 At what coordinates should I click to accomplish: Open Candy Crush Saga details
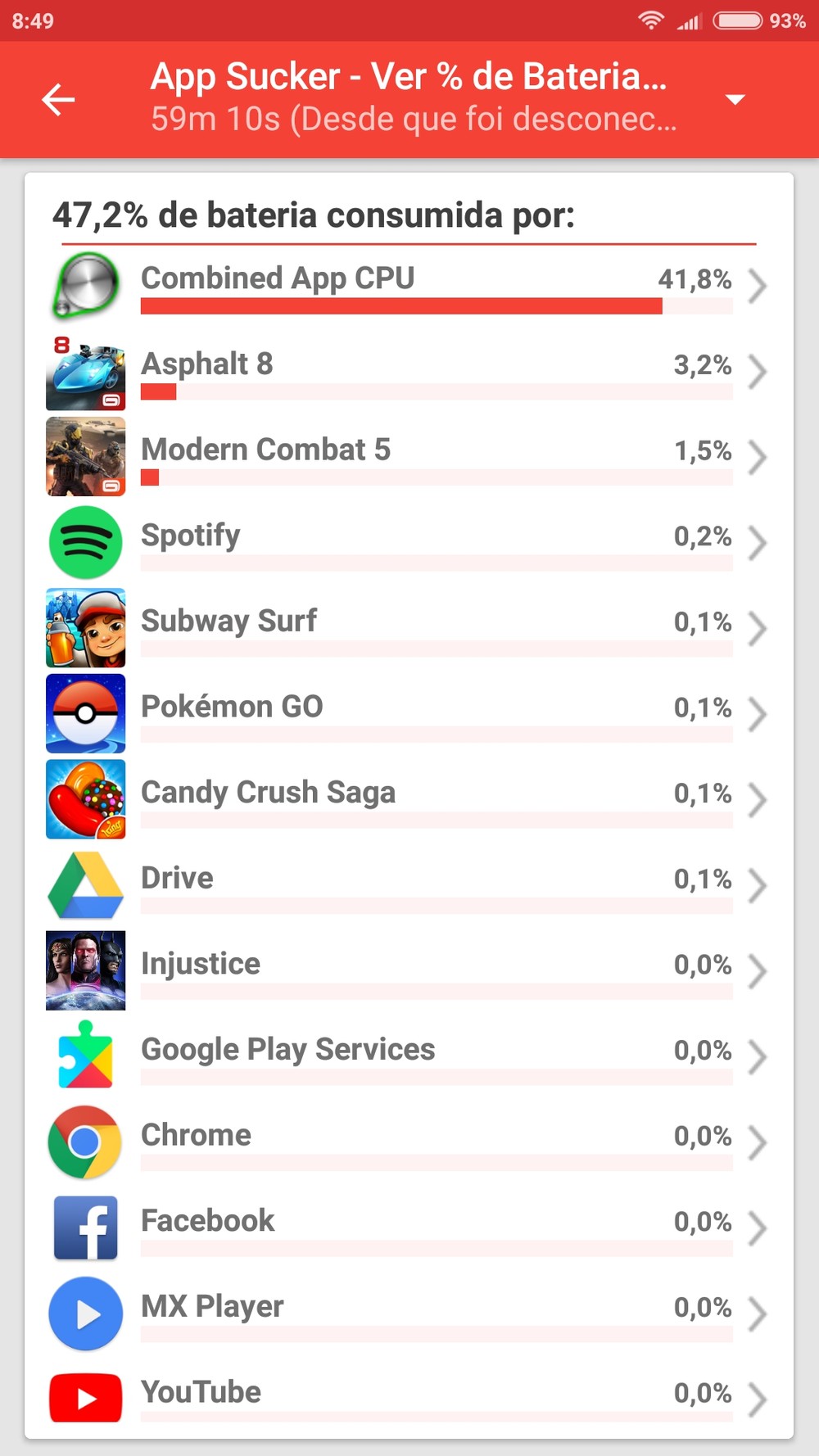[409, 799]
